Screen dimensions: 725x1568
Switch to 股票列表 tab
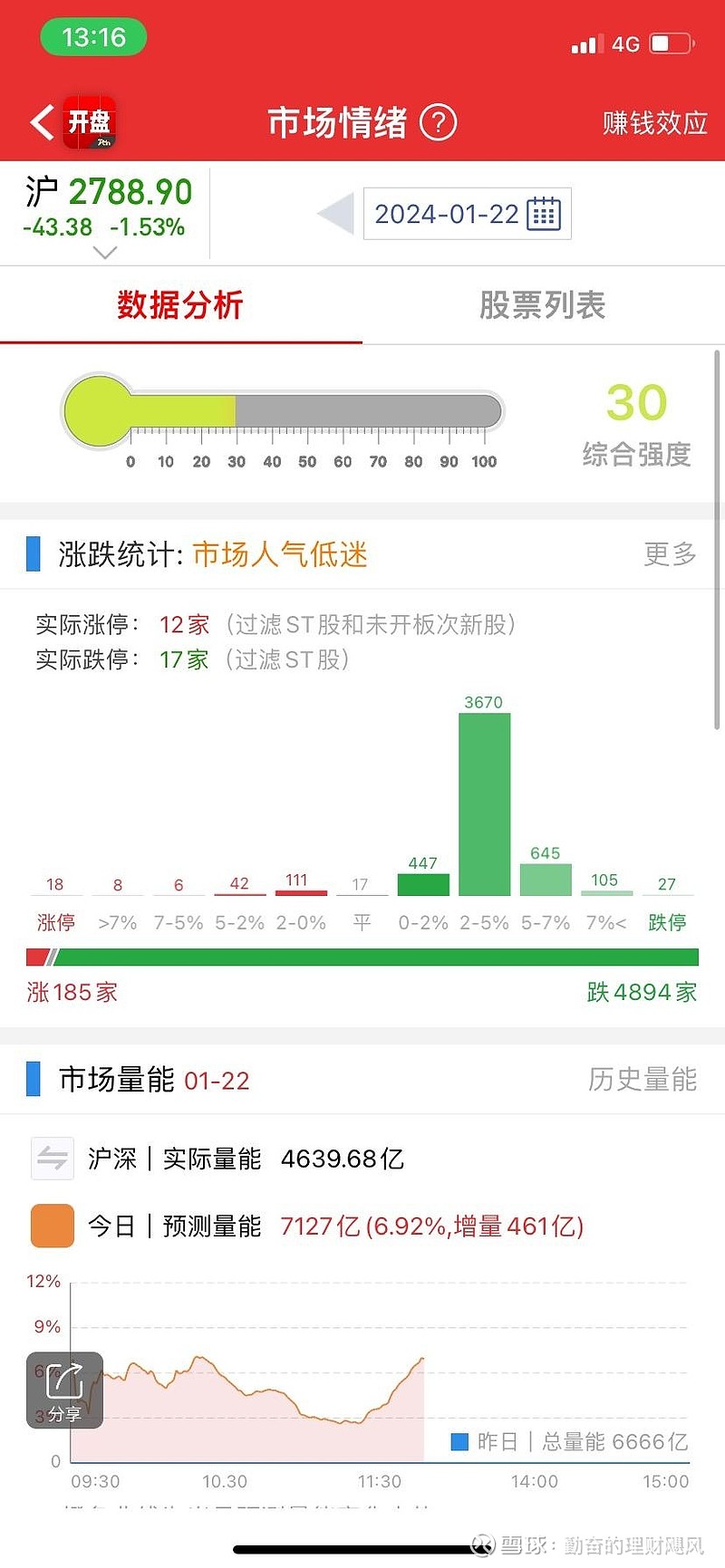[x=542, y=305]
